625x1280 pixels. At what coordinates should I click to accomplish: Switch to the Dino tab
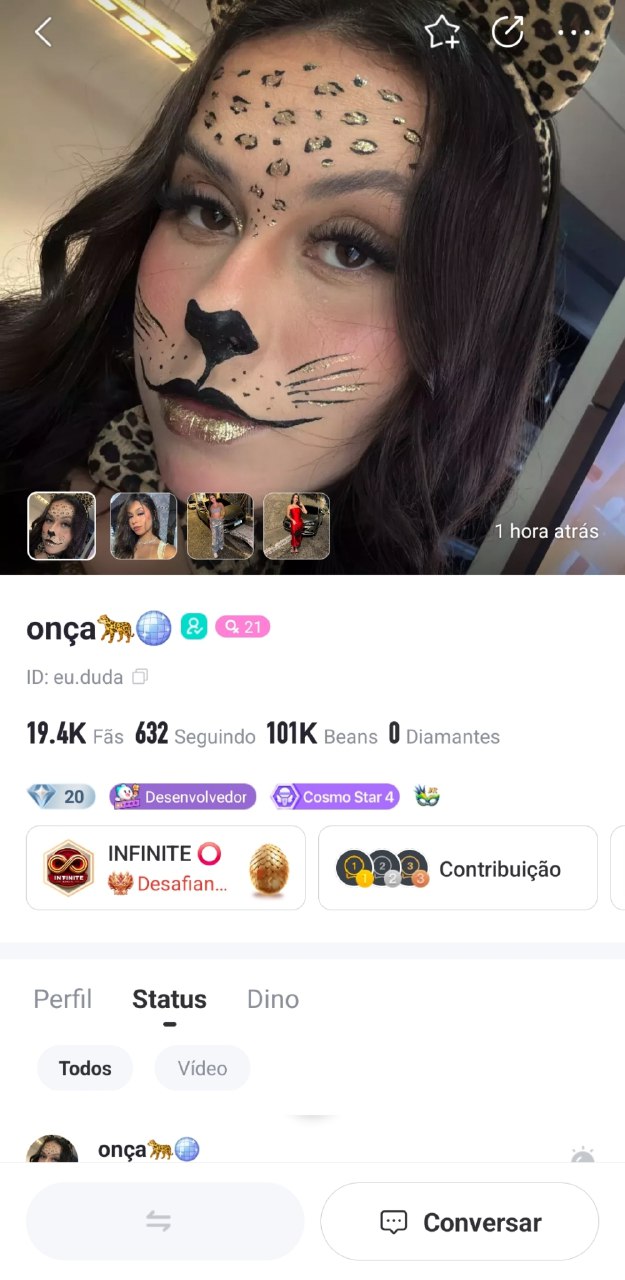coord(273,999)
